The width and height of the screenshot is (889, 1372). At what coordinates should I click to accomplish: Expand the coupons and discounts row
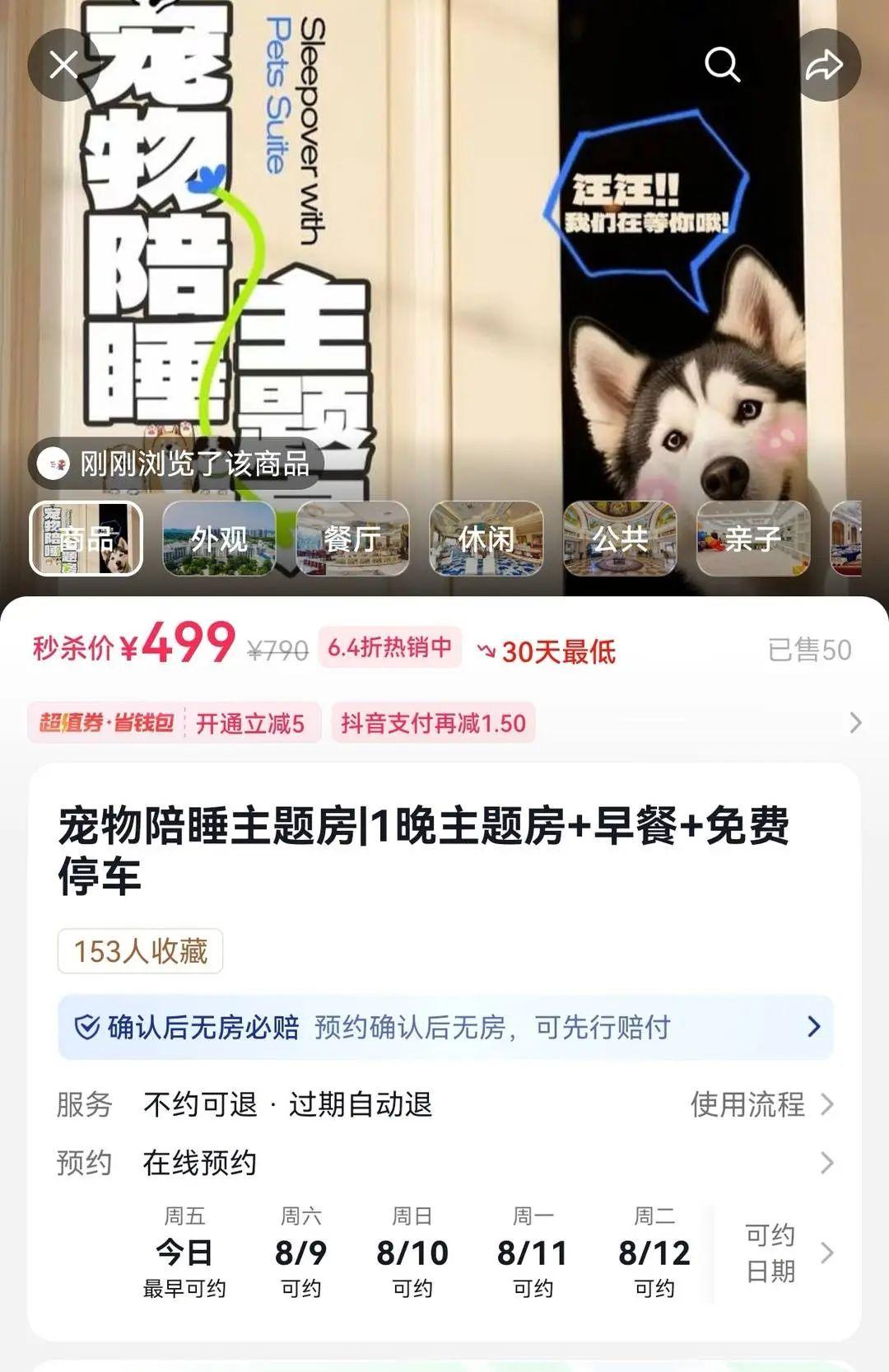pos(855,723)
